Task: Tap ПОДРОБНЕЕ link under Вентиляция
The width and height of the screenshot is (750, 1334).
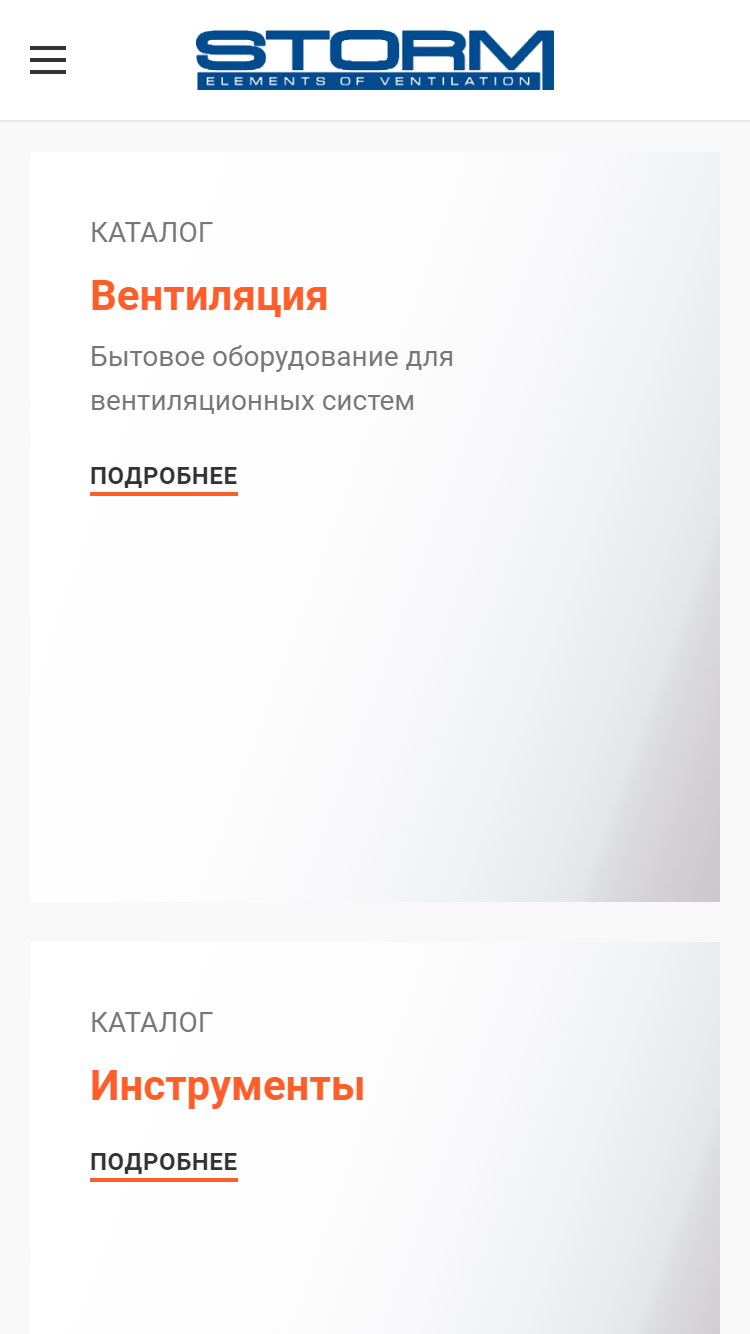Action: [x=164, y=477]
